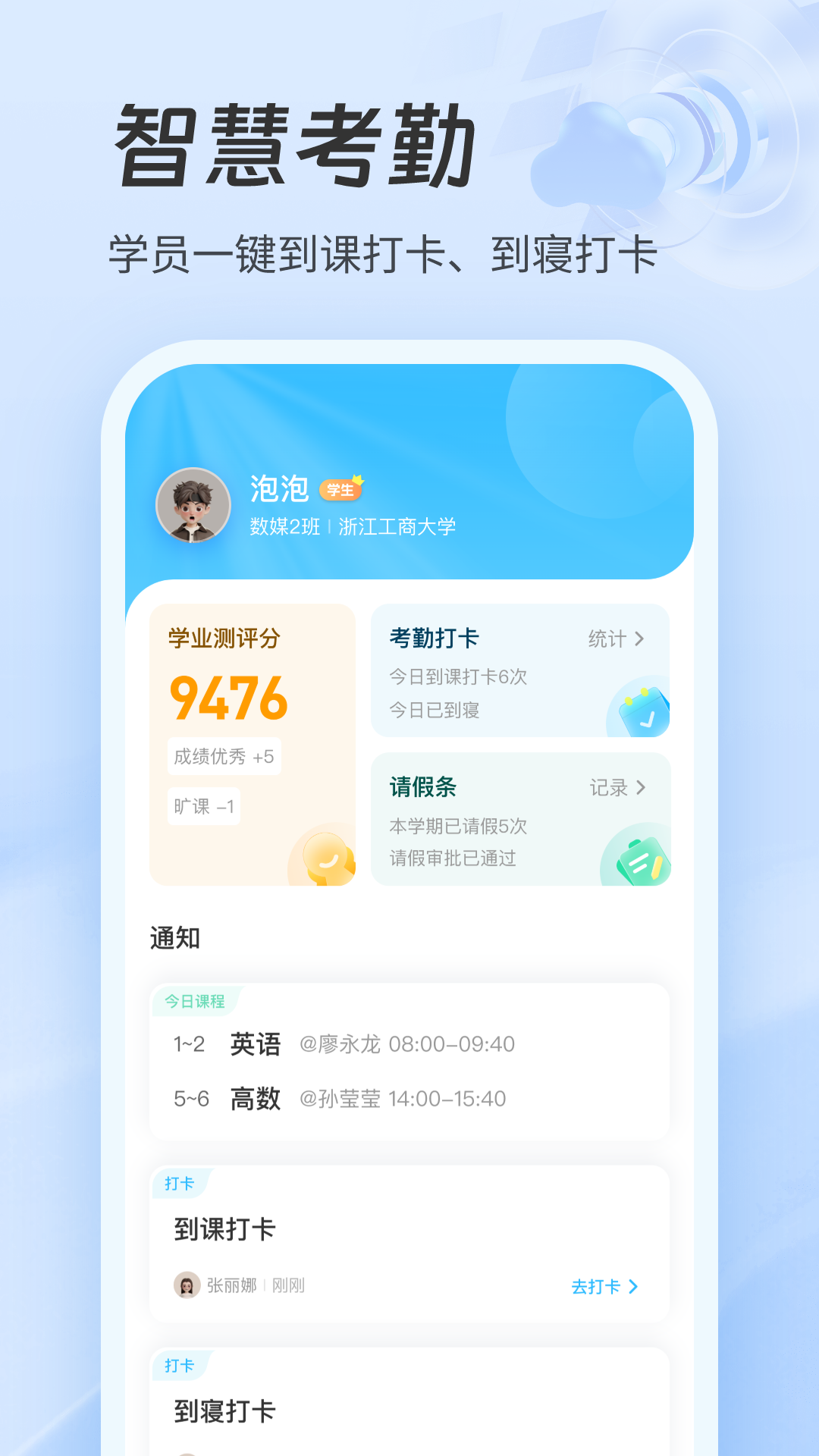Toggle the 旷课 -1 tag
This screenshot has width=819, height=1456.
(x=203, y=807)
